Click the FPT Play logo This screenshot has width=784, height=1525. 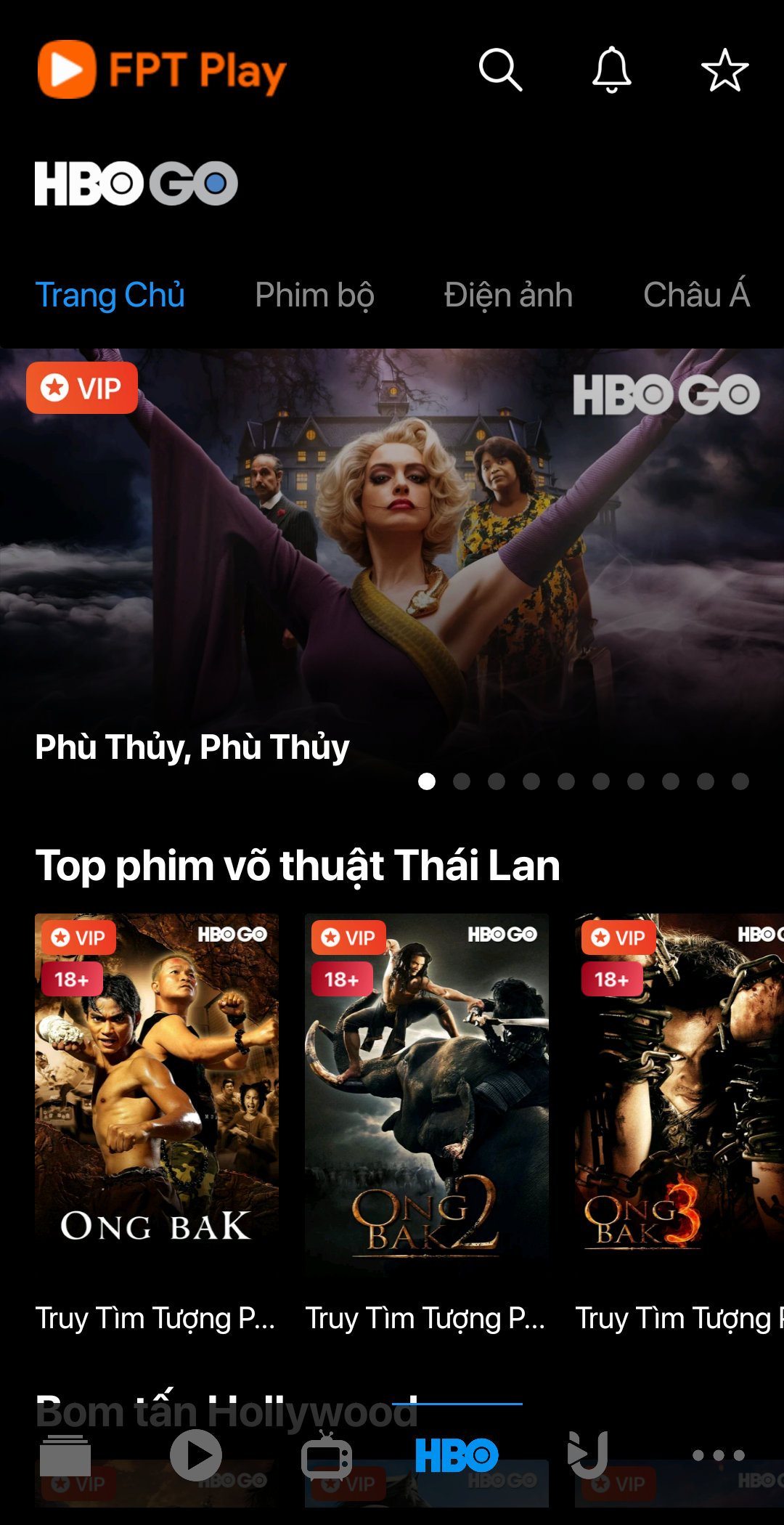click(x=161, y=70)
